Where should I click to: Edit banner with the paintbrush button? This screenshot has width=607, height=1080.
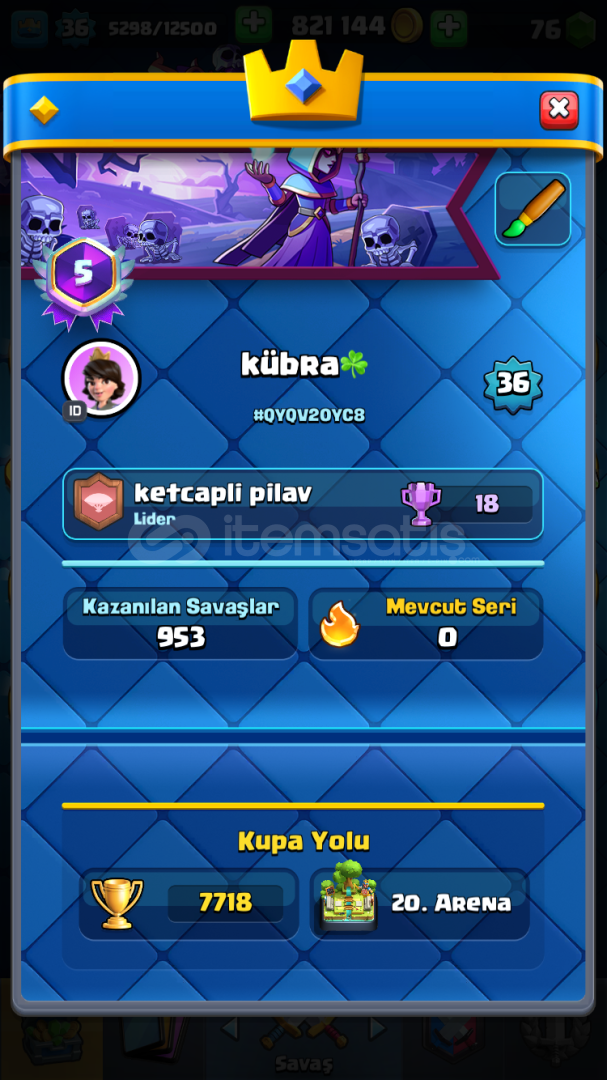(x=533, y=209)
